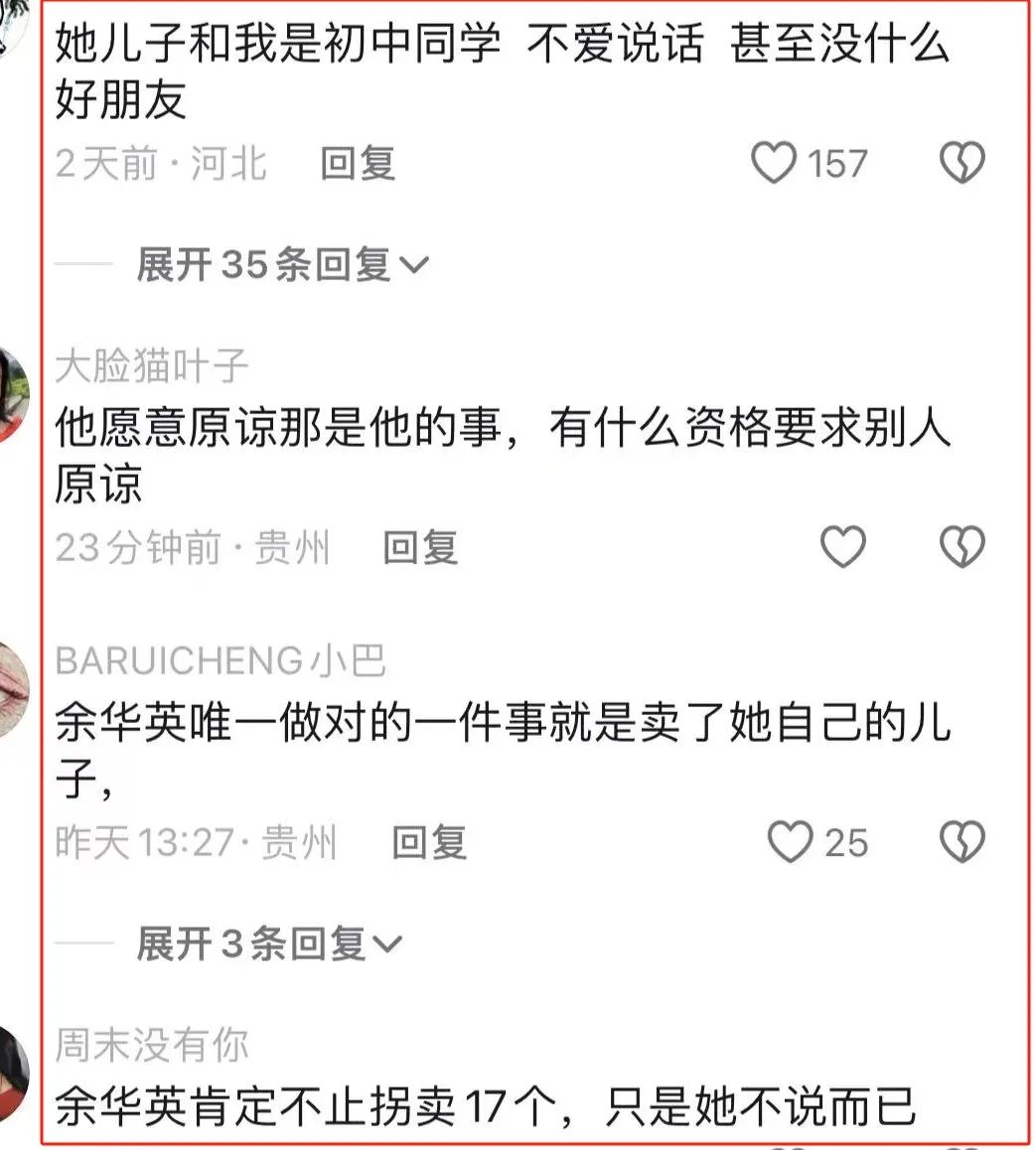Viewport: 1036px width, 1150px height.
Task: Like 大脸猫叶子's comment
Action: click(x=842, y=546)
